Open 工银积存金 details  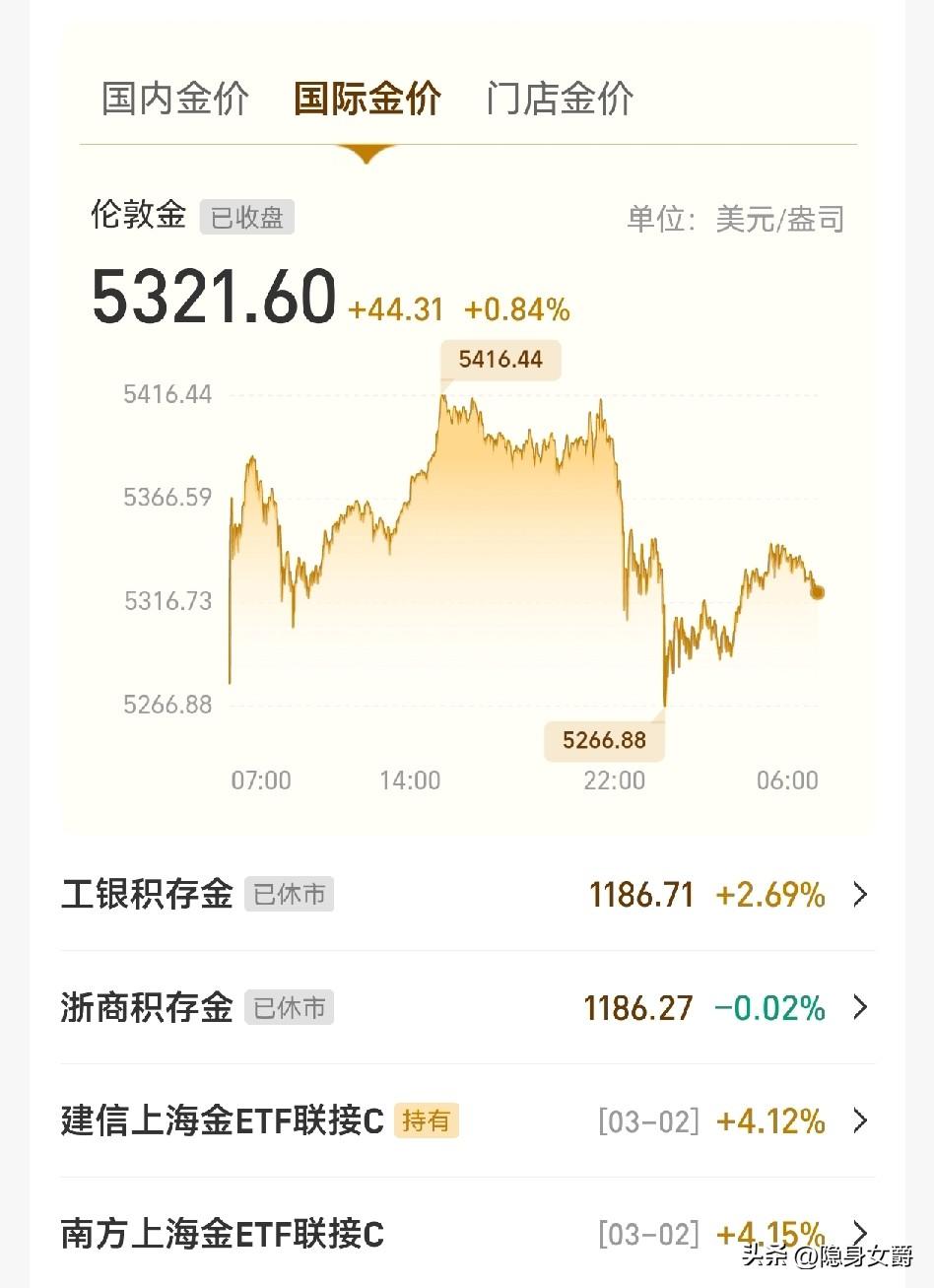tap(146, 894)
